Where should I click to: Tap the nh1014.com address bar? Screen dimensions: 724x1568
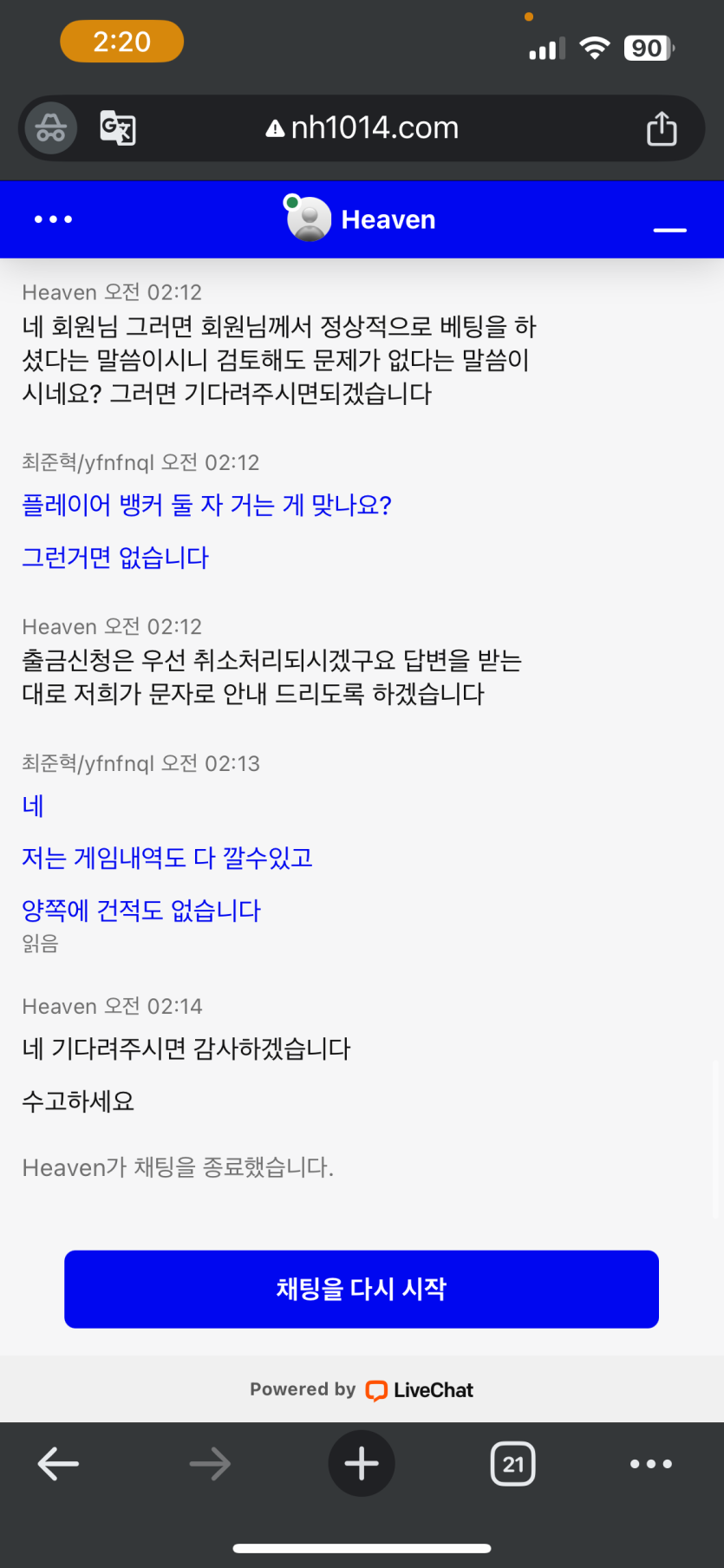click(x=364, y=128)
